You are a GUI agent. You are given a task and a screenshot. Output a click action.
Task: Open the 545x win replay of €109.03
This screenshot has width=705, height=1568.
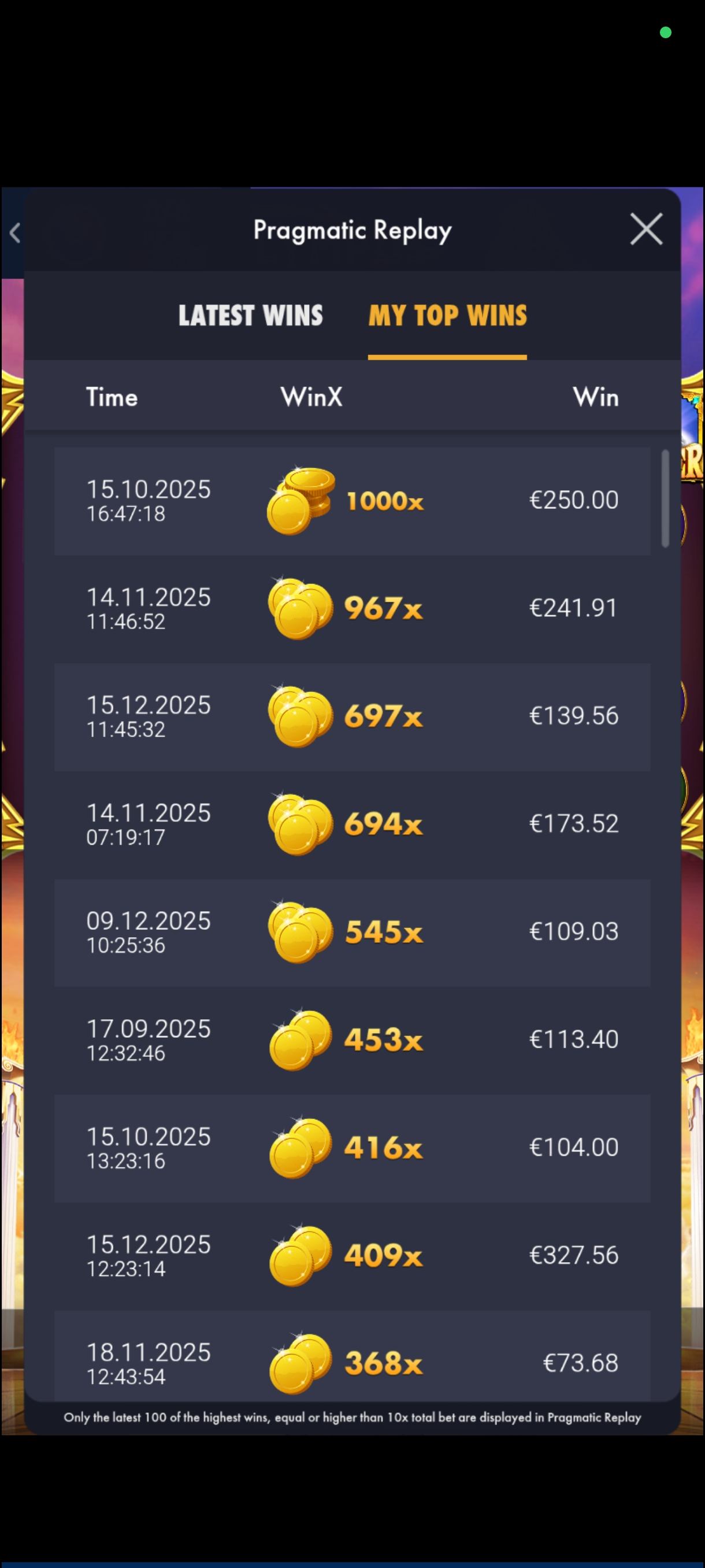[351, 932]
